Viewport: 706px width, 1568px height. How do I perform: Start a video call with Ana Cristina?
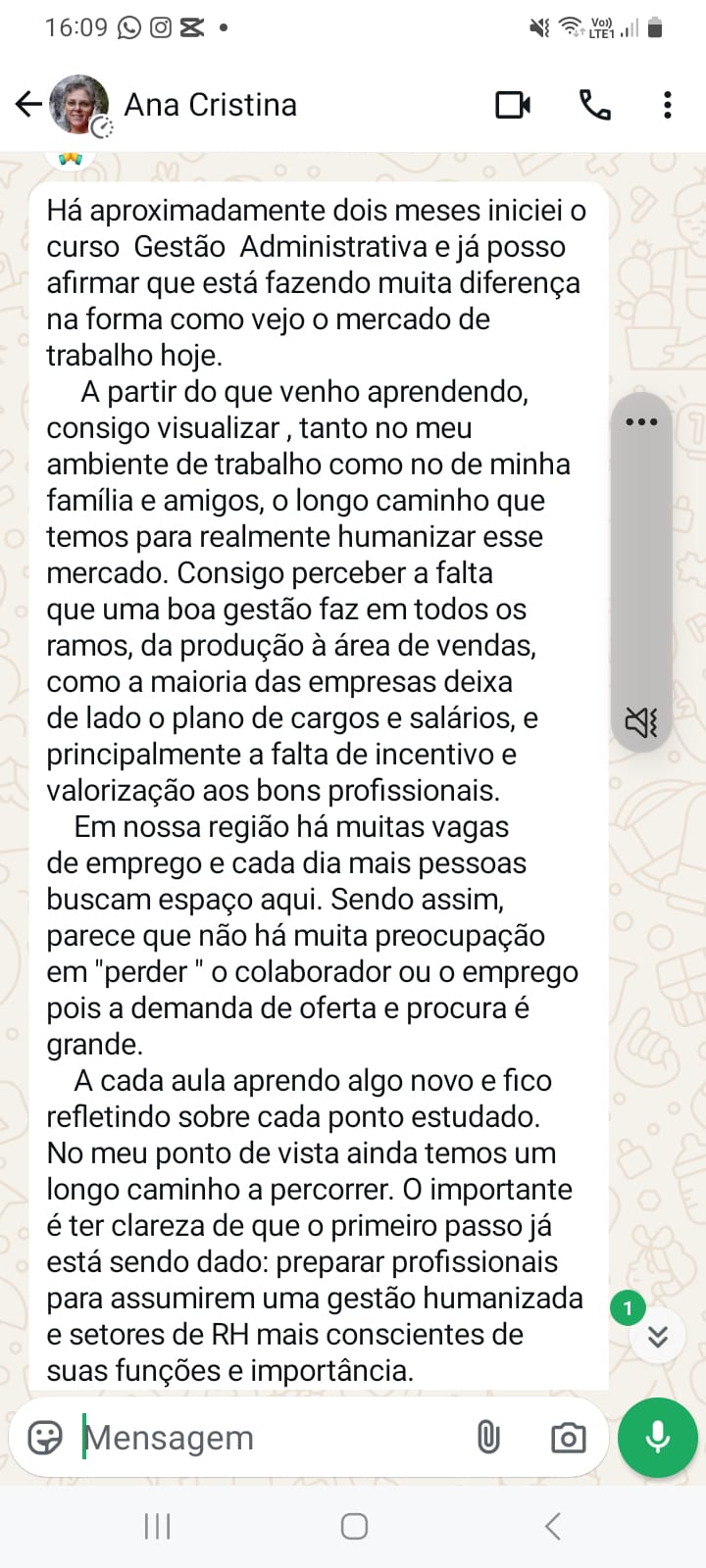pos(513,104)
